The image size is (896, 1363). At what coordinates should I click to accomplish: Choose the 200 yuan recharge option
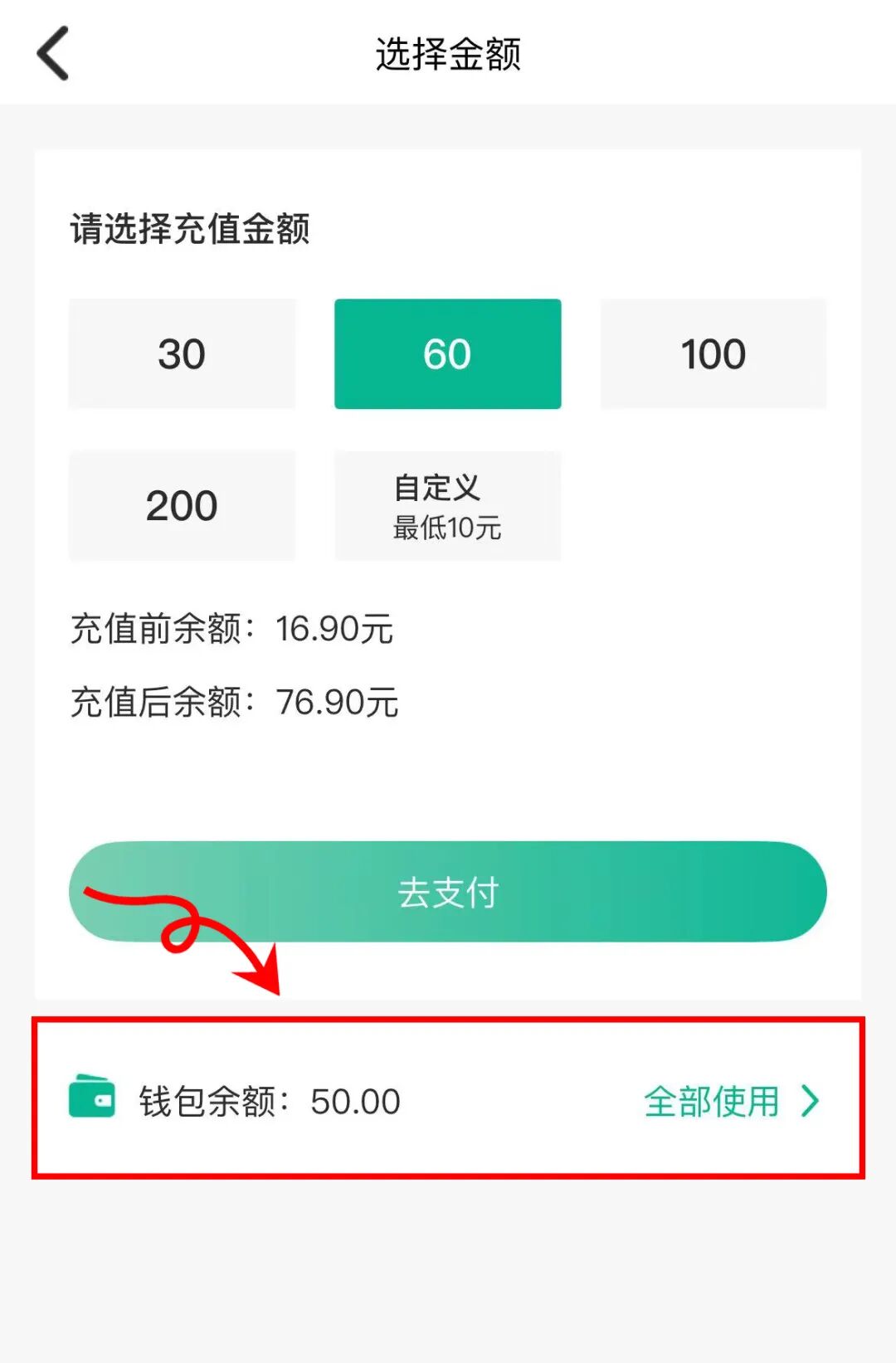point(181,505)
